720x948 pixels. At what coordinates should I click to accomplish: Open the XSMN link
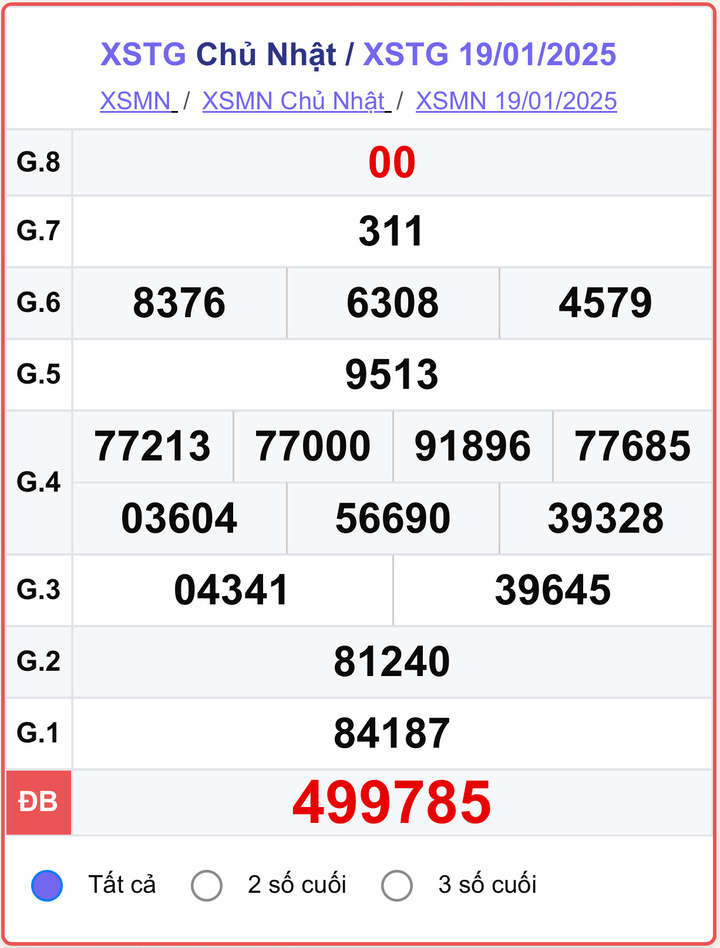tap(137, 101)
